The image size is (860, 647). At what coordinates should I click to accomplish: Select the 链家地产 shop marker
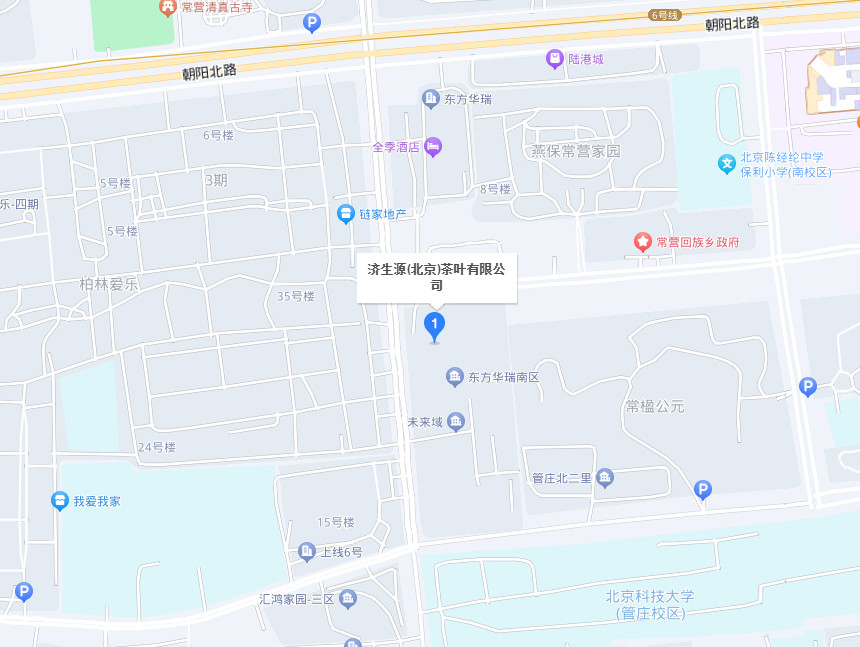tap(345, 214)
